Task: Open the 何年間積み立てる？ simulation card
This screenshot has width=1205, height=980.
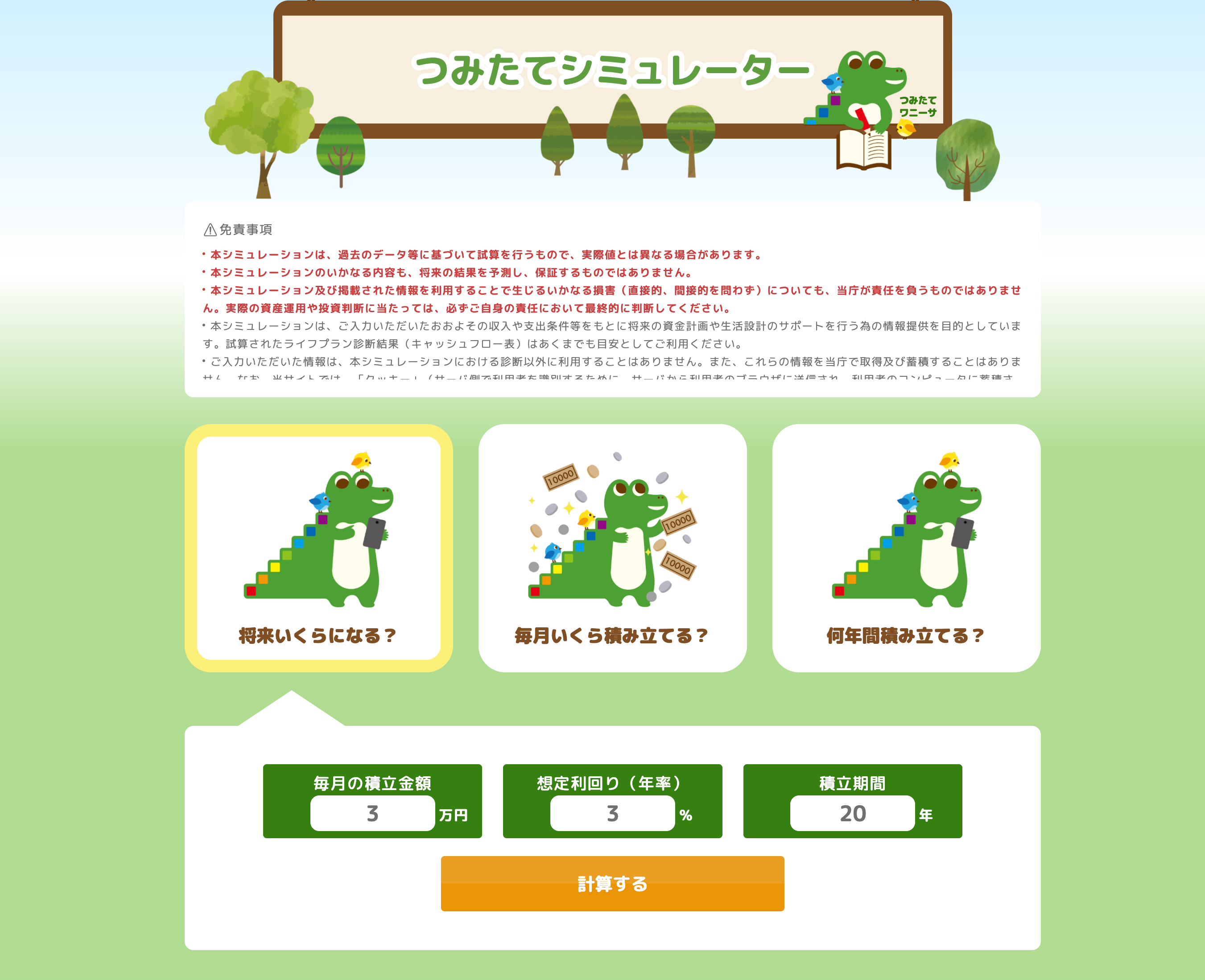Action: pos(906,548)
